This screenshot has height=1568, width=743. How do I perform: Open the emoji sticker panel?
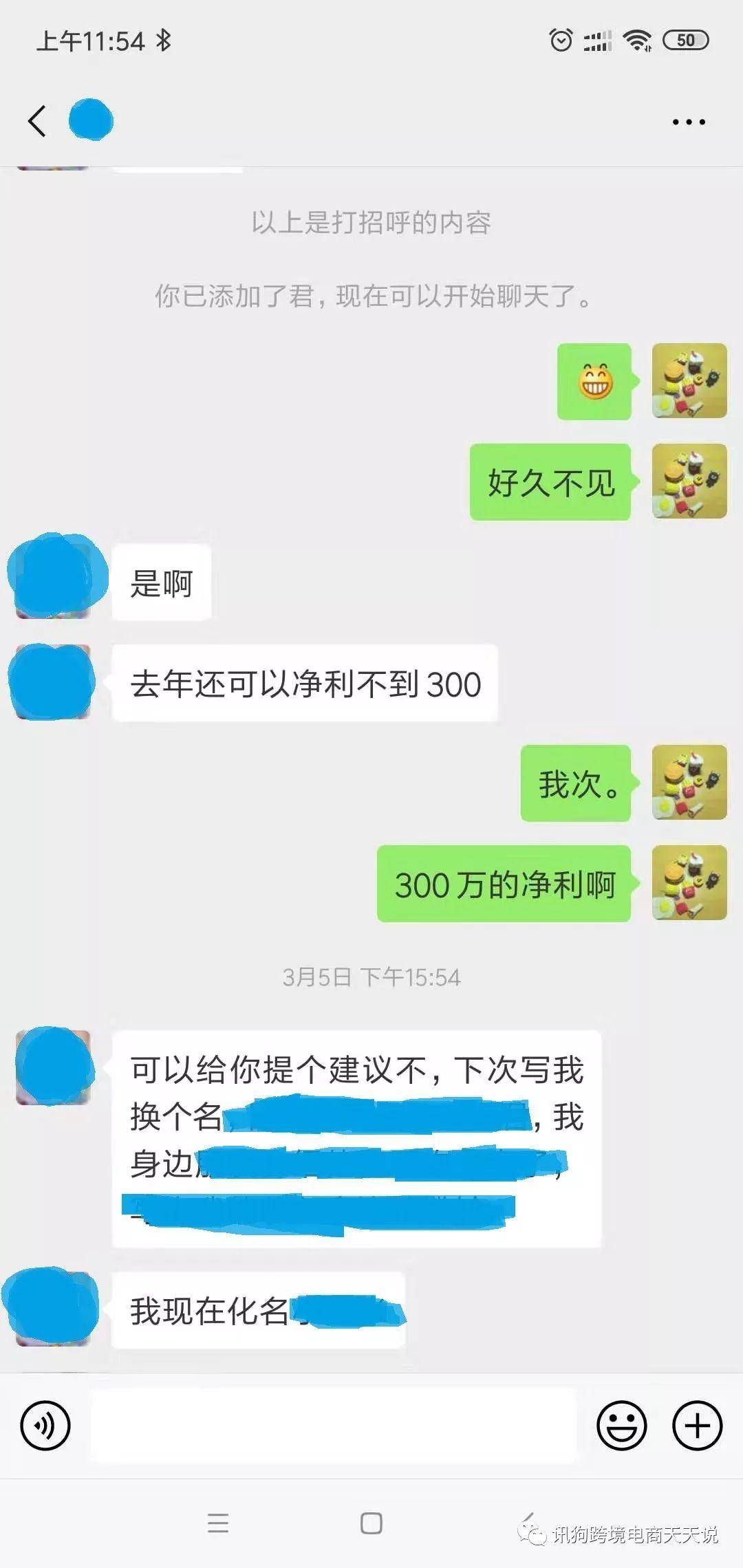(621, 1426)
